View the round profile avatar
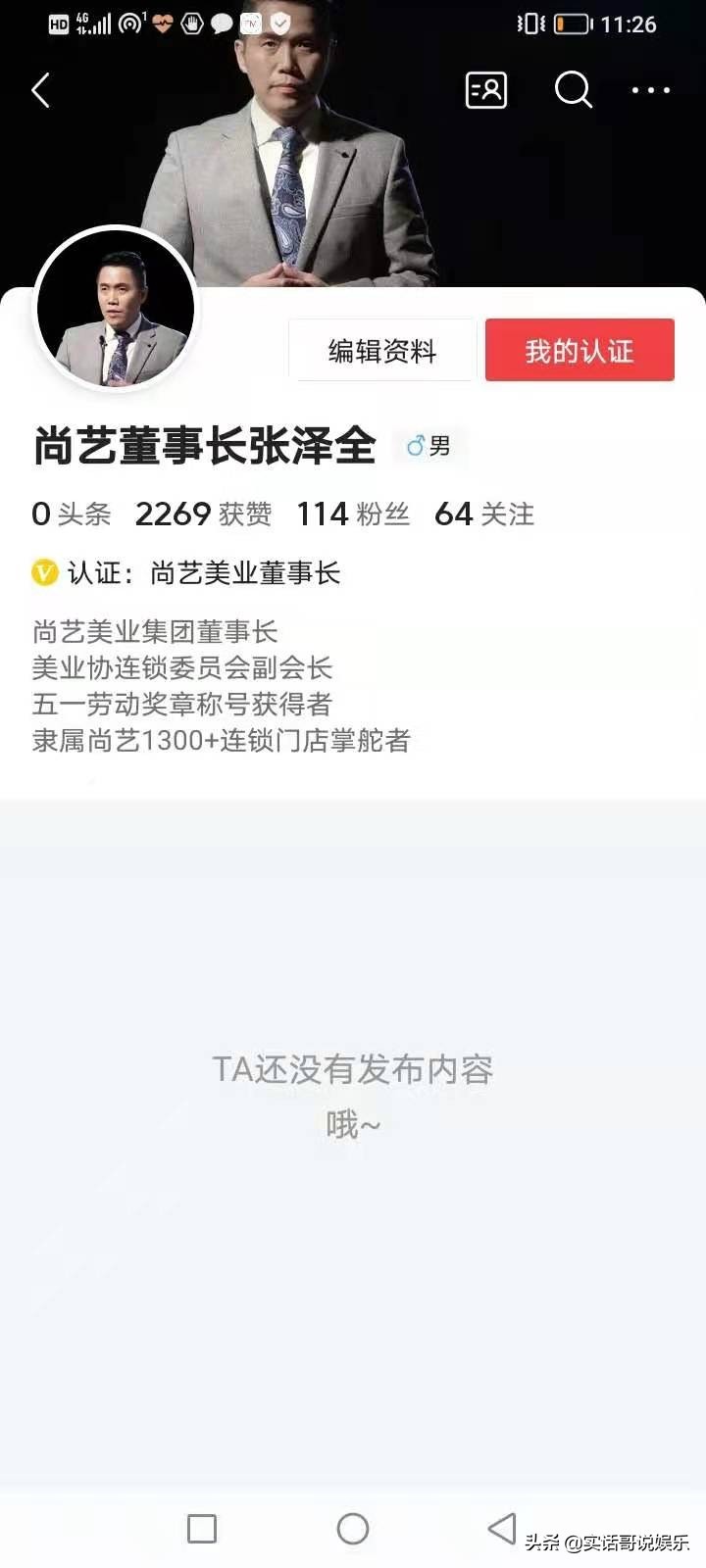Image resolution: width=706 pixels, height=1568 pixels. click(117, 310)
